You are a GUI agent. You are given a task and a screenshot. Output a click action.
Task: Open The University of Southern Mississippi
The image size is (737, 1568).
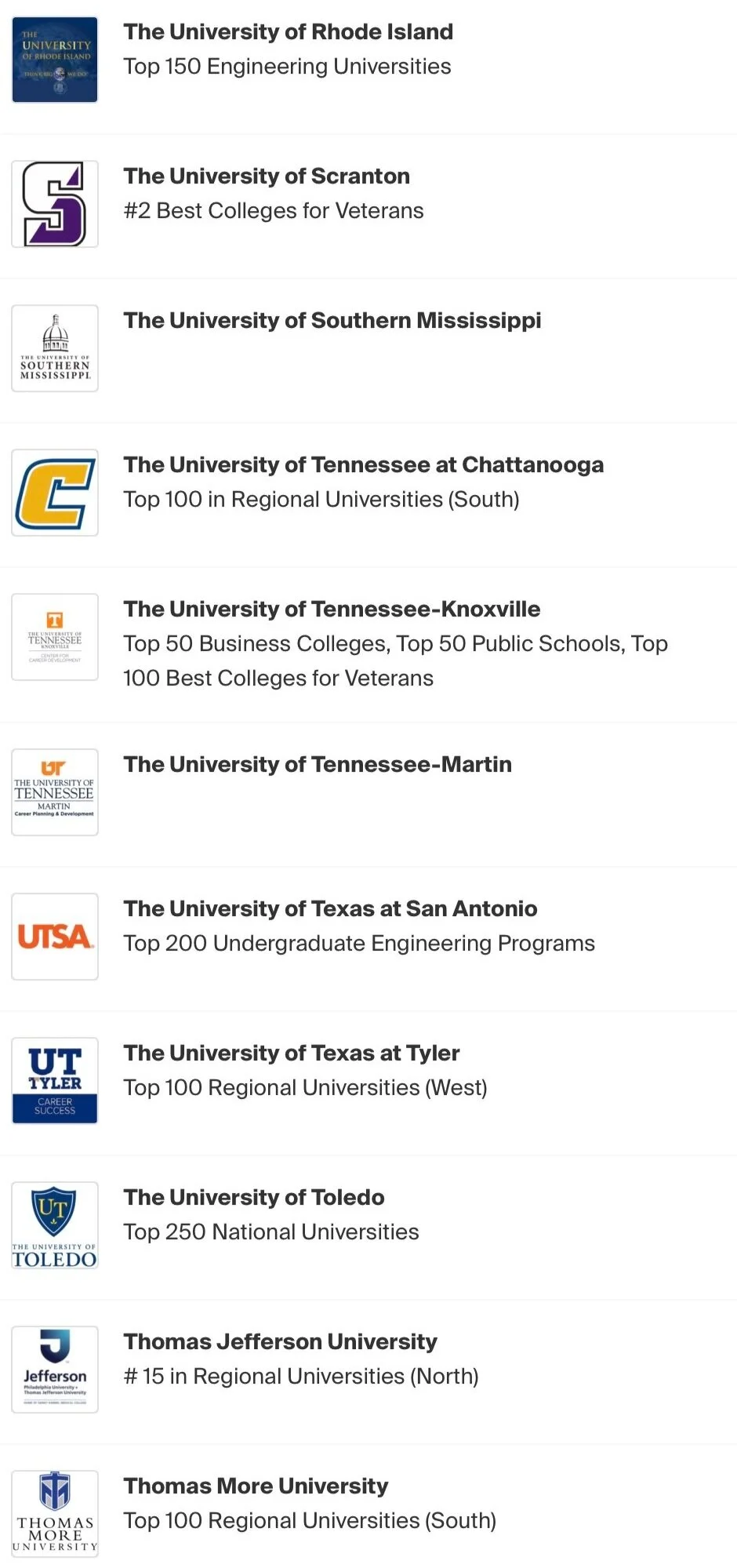coord(332,322)
